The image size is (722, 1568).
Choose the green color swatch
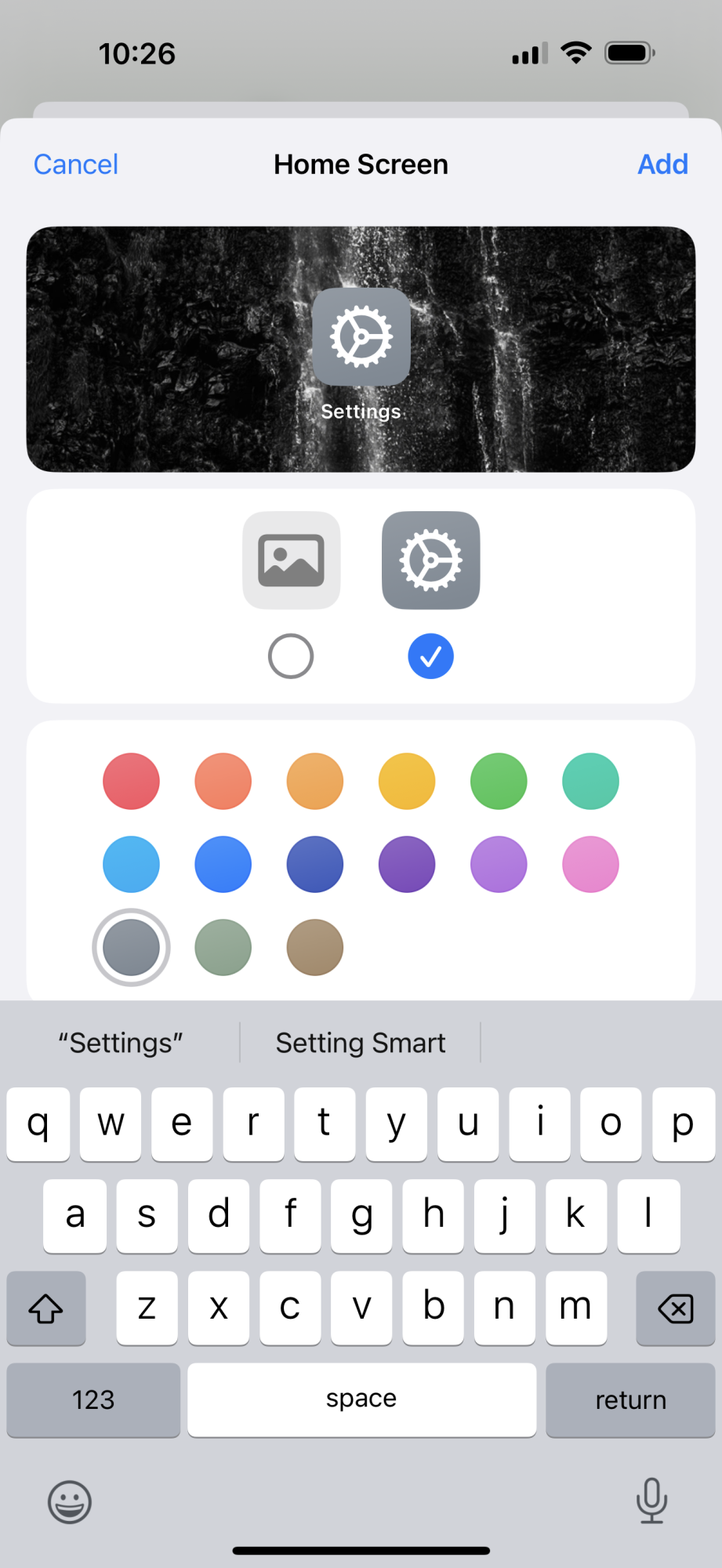[x=499, y=782]
